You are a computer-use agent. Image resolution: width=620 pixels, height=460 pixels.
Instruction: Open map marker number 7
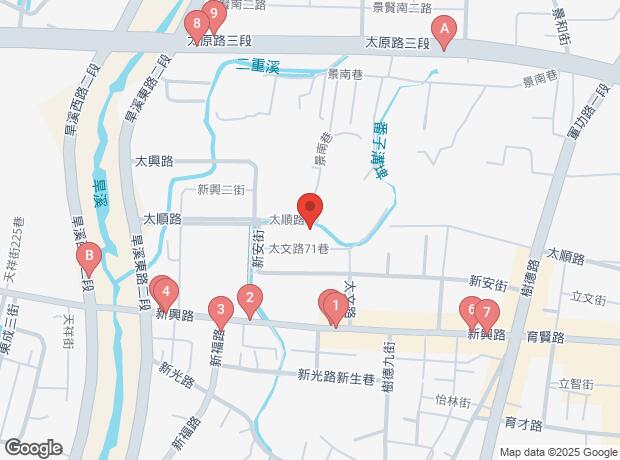coord(486,313)
